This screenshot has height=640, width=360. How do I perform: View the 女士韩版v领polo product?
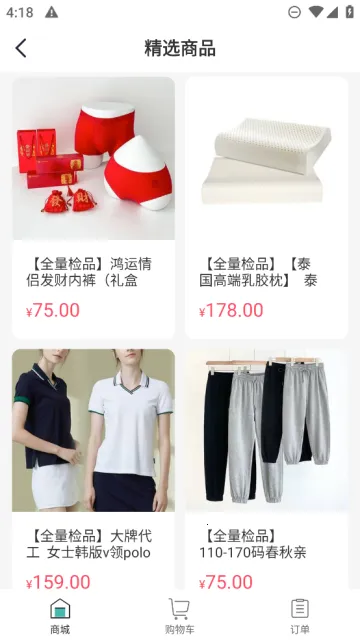(93, 469)
